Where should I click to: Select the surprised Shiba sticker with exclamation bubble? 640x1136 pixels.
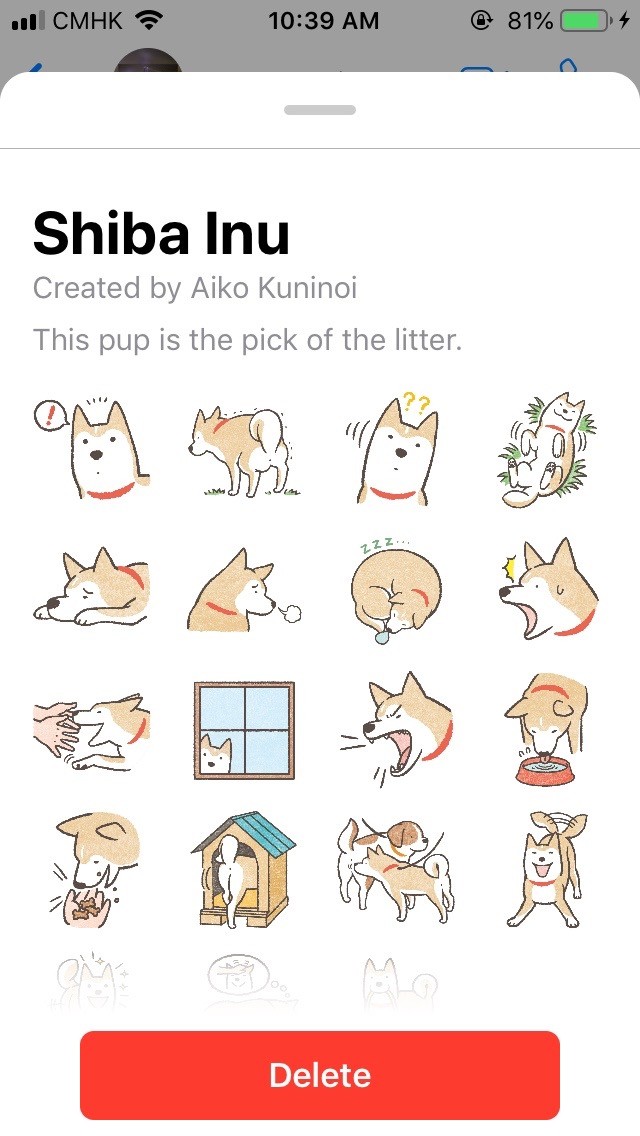tap(91, 446)
